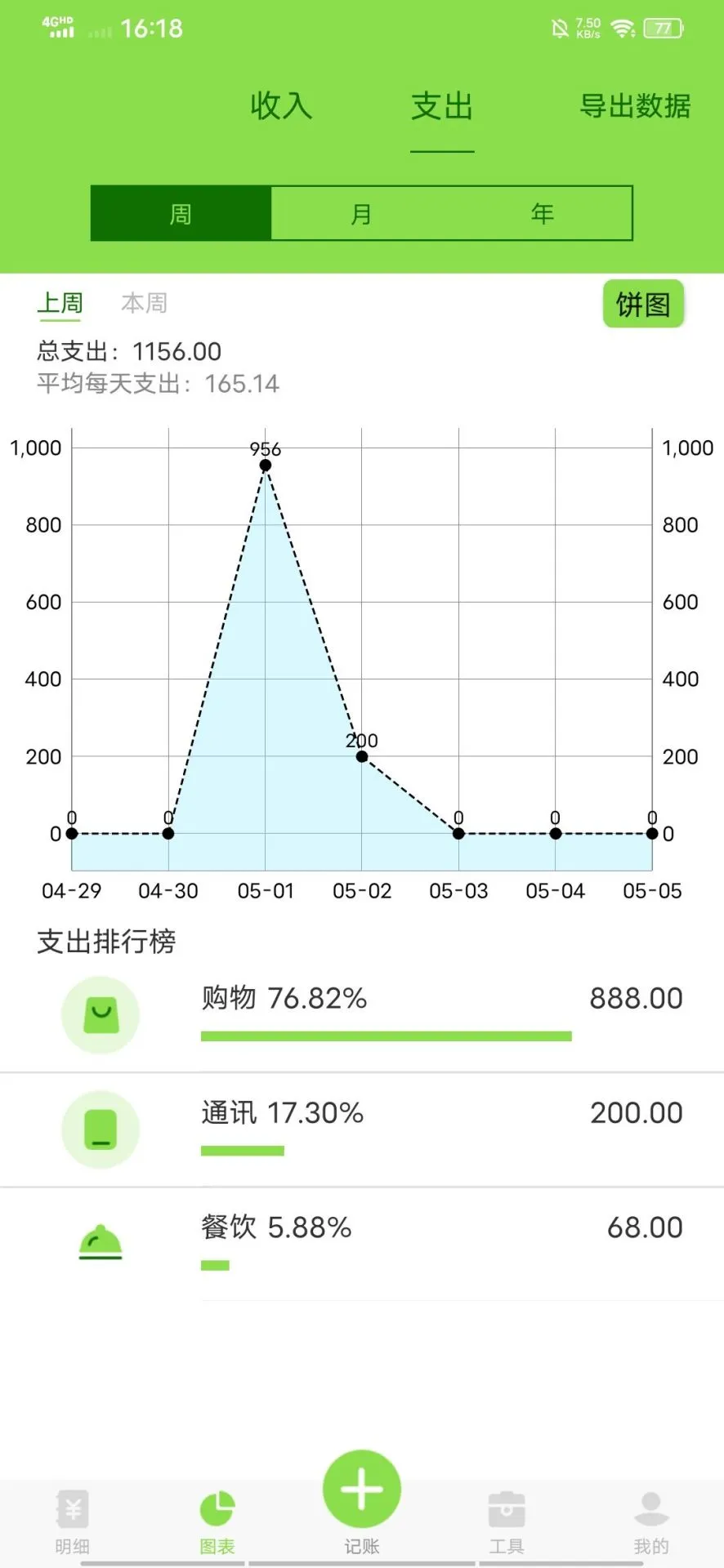Show the 饼图 pie chart view
The height and width of the screenshot is (1568, 724).
(x=643, y=304)
